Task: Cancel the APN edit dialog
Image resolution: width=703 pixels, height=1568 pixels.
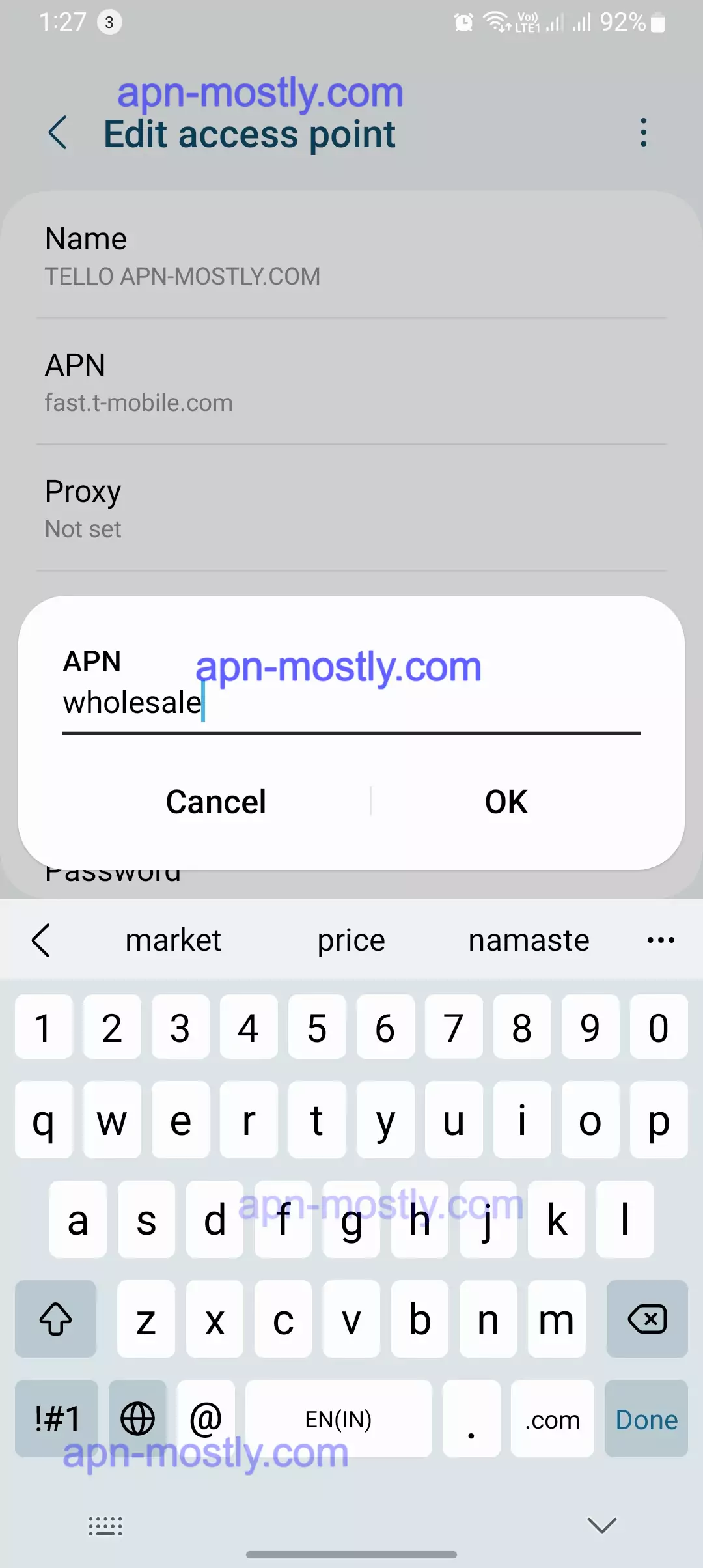Action: click(215, 801)
